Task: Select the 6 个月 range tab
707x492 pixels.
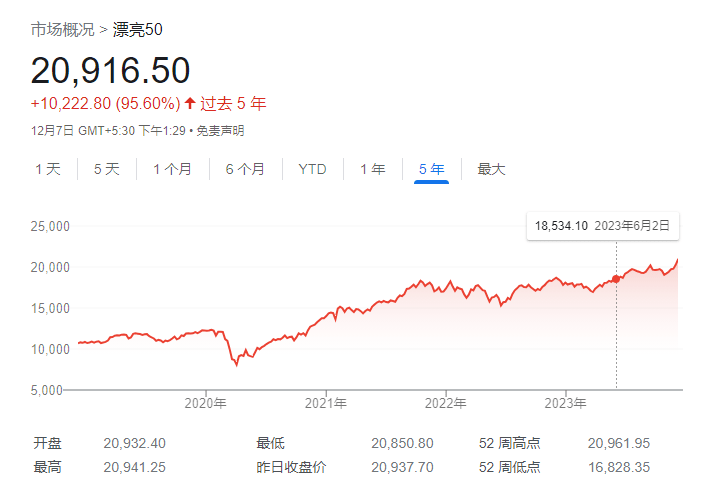Action: 245,169
